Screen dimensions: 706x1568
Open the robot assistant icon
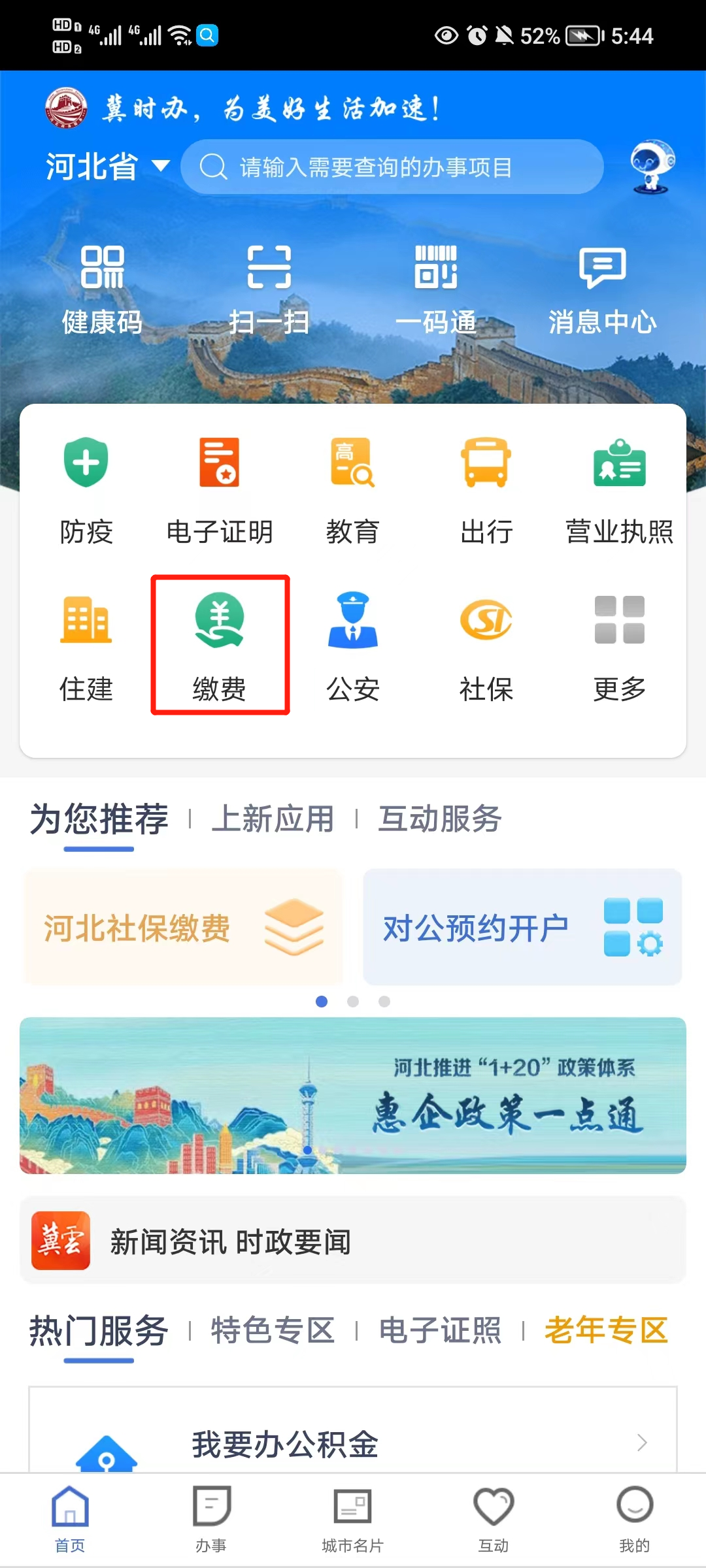(x=652, y=167)
